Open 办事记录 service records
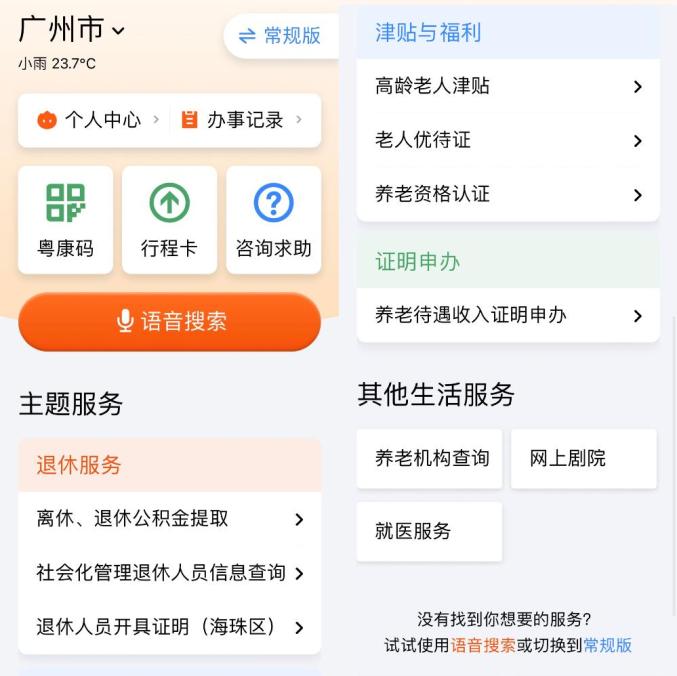 point(244,120)
